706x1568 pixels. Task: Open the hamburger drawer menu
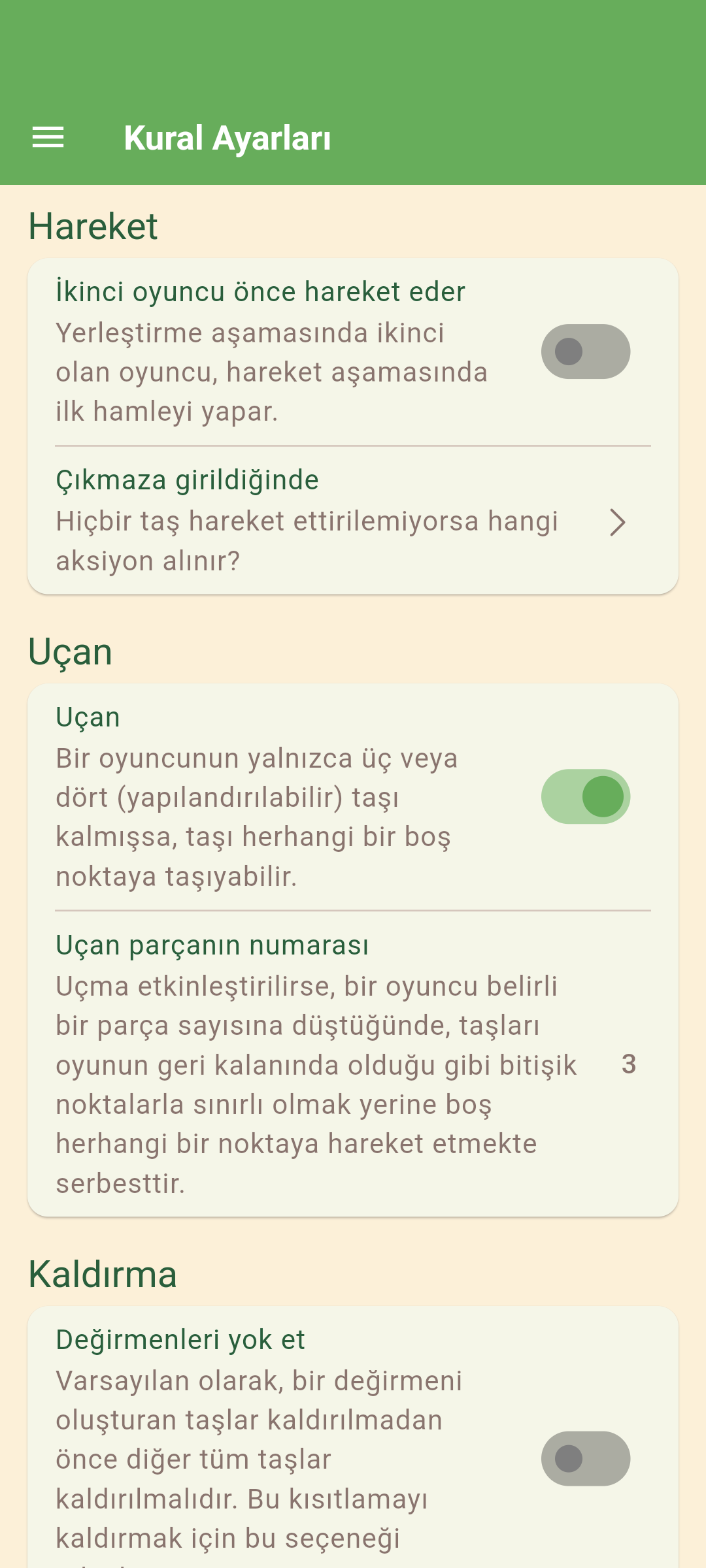[x=48, y=138]
